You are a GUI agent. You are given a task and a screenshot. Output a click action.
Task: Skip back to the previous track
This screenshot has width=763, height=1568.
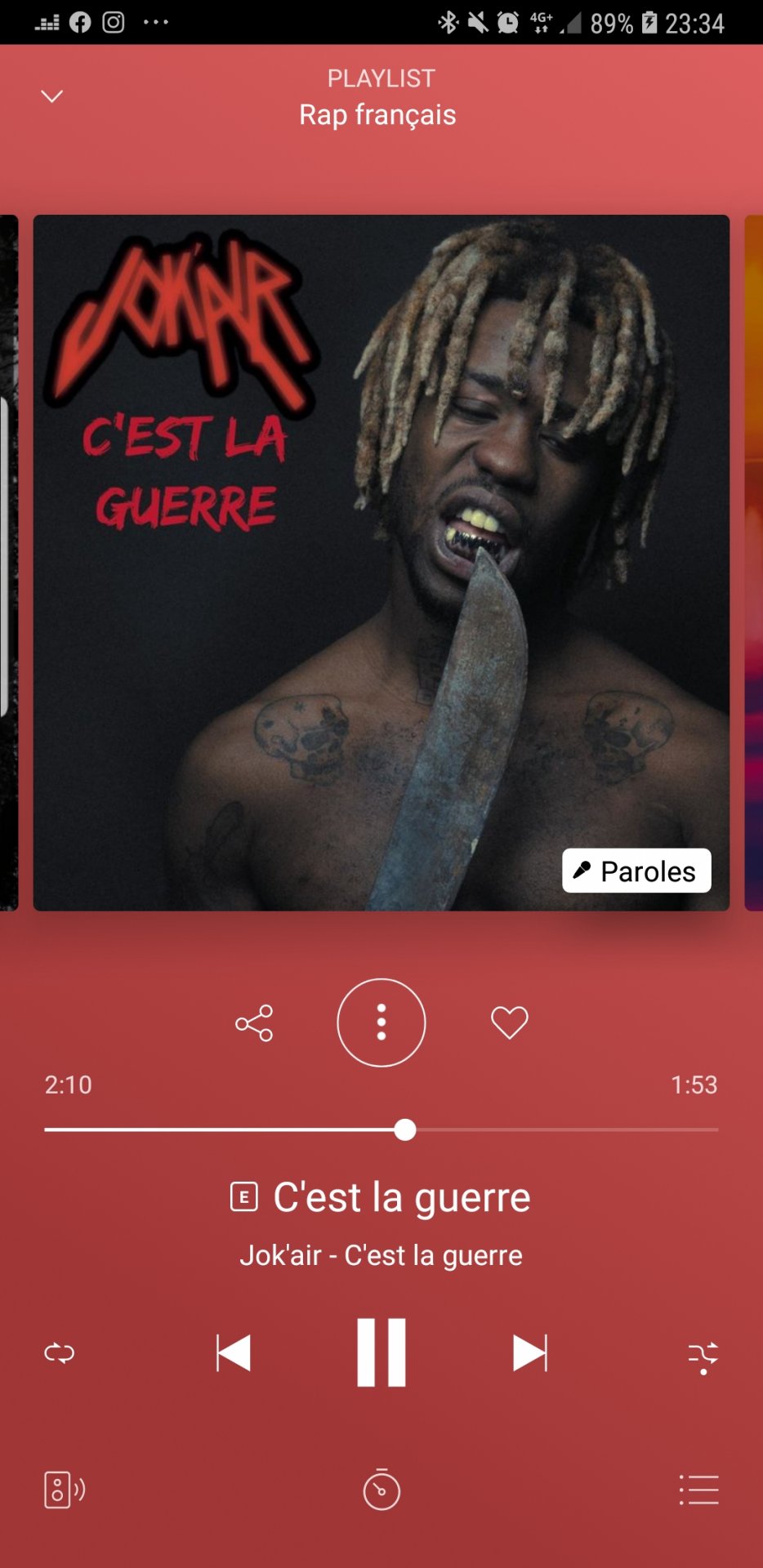pyautogui.click(x=234, y=1353)
